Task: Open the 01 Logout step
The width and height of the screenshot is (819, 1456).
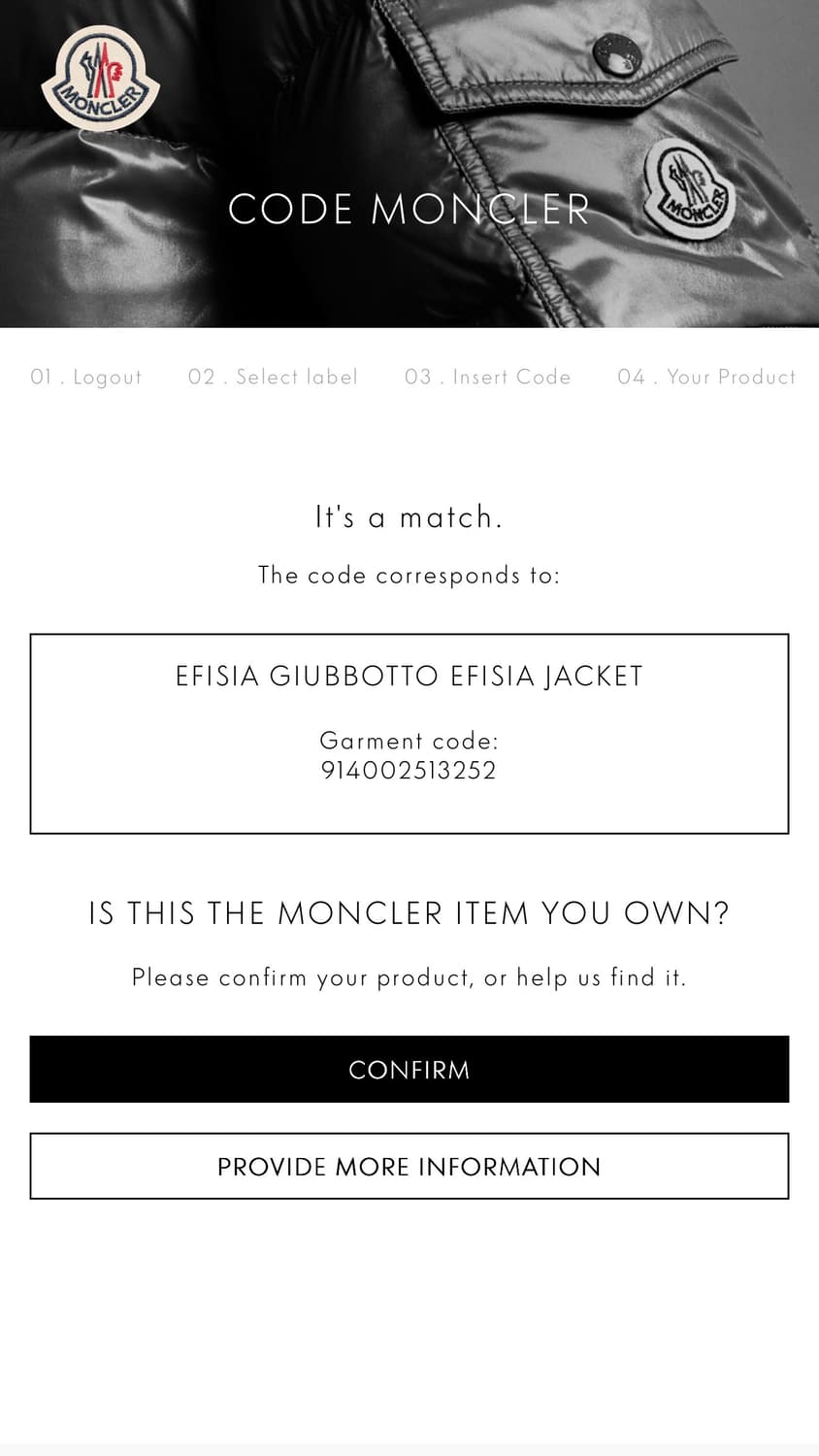Action: click(x=85, y=378)
